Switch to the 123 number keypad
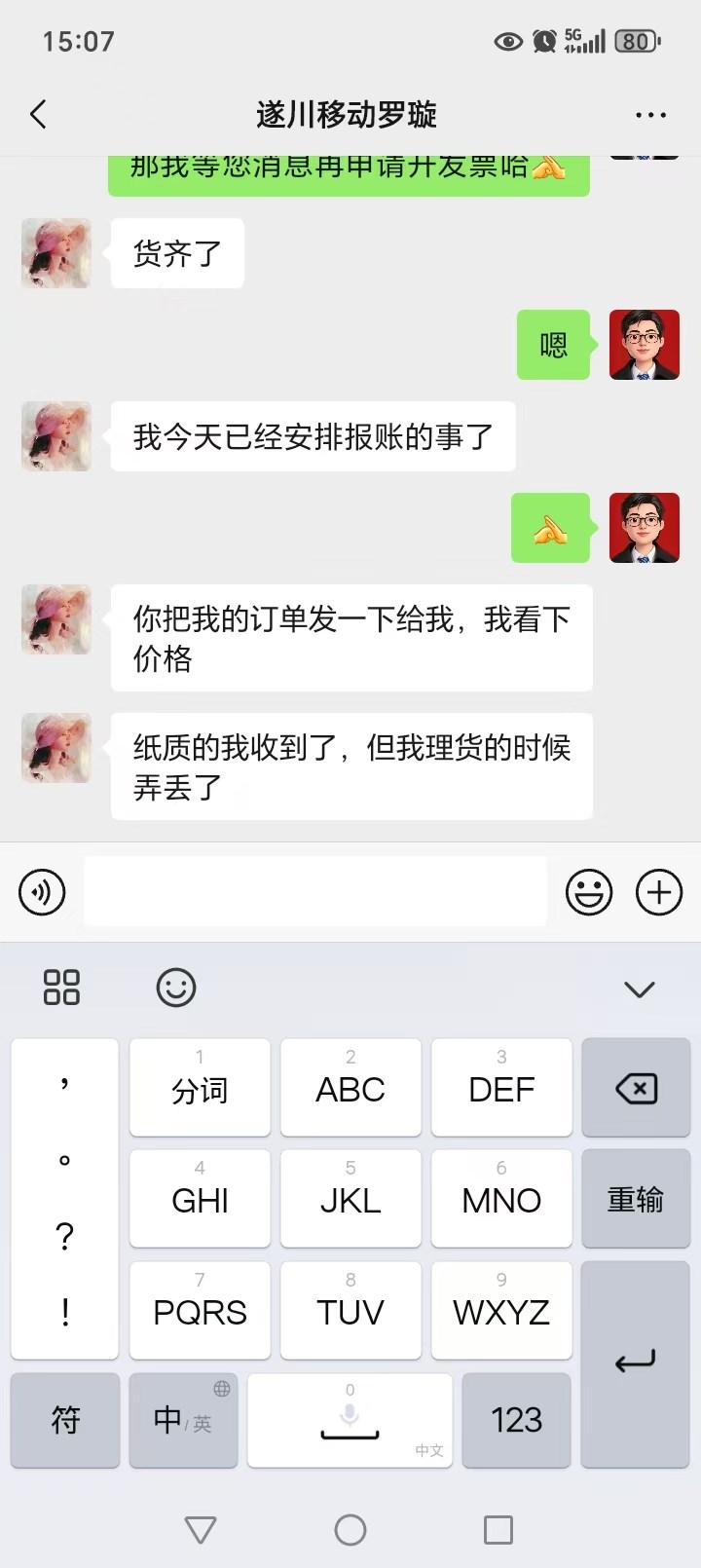 [516, 1420]
